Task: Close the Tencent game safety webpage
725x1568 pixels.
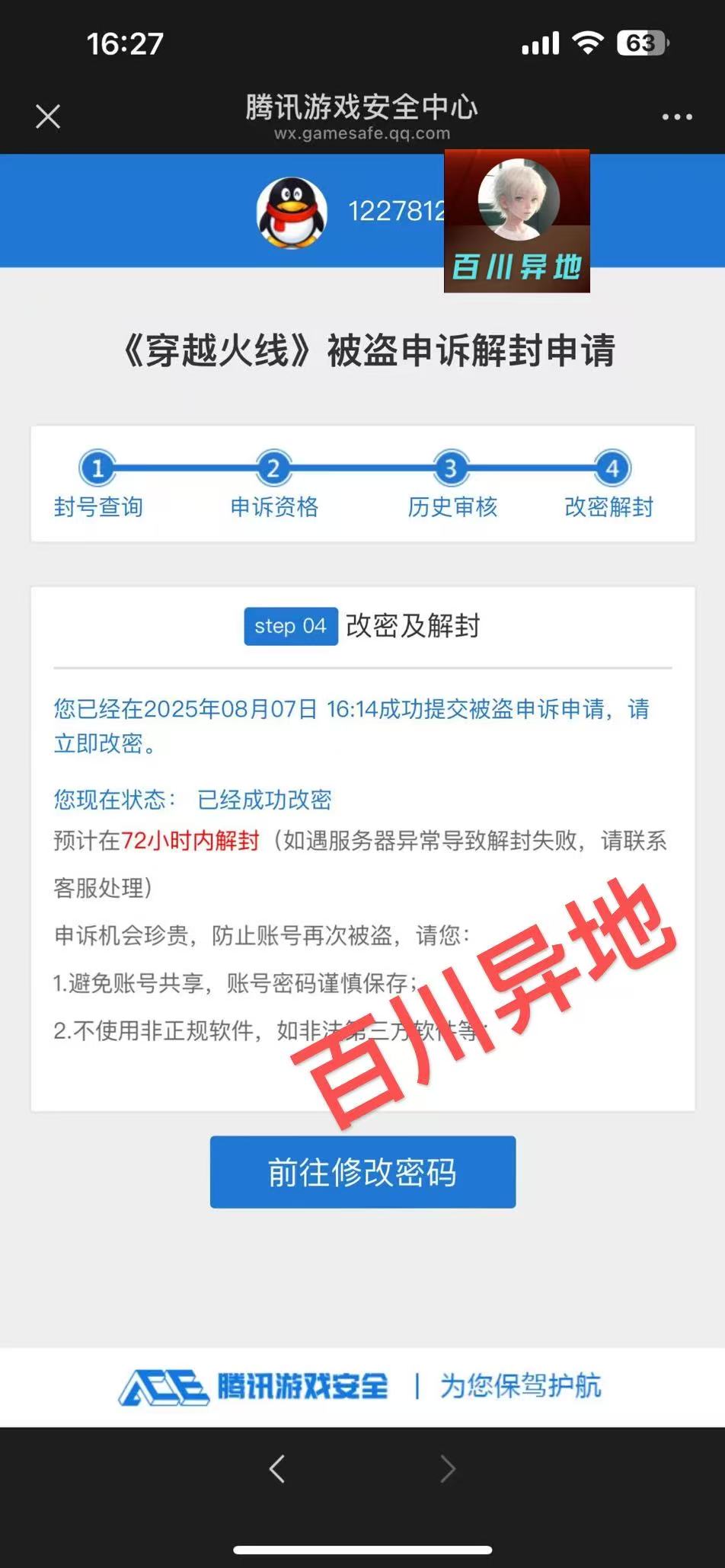Action: click(48, 117)
